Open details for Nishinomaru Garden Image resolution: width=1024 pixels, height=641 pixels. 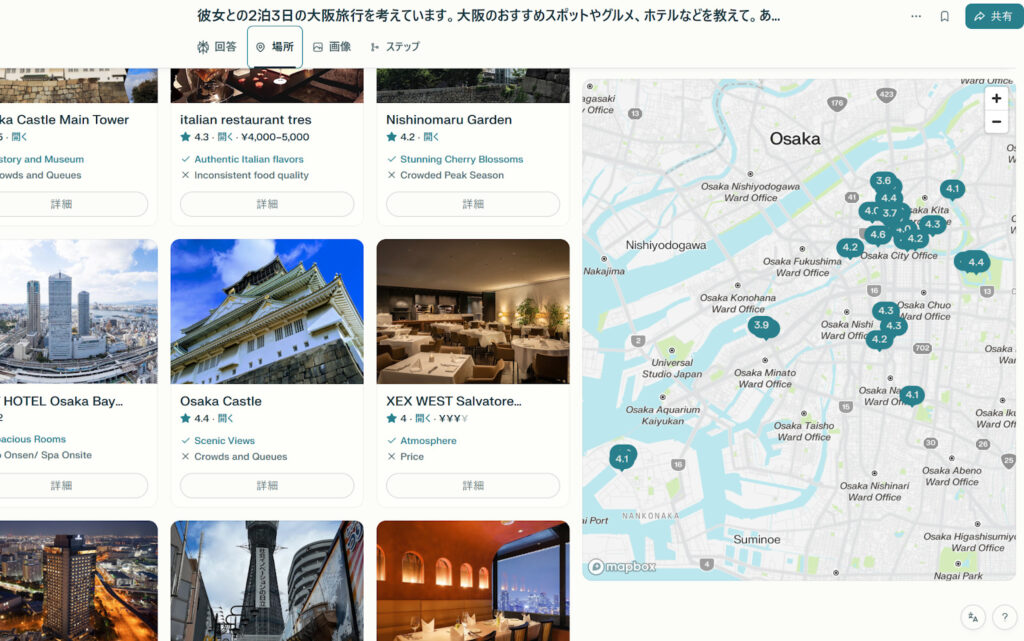(473, 204)
